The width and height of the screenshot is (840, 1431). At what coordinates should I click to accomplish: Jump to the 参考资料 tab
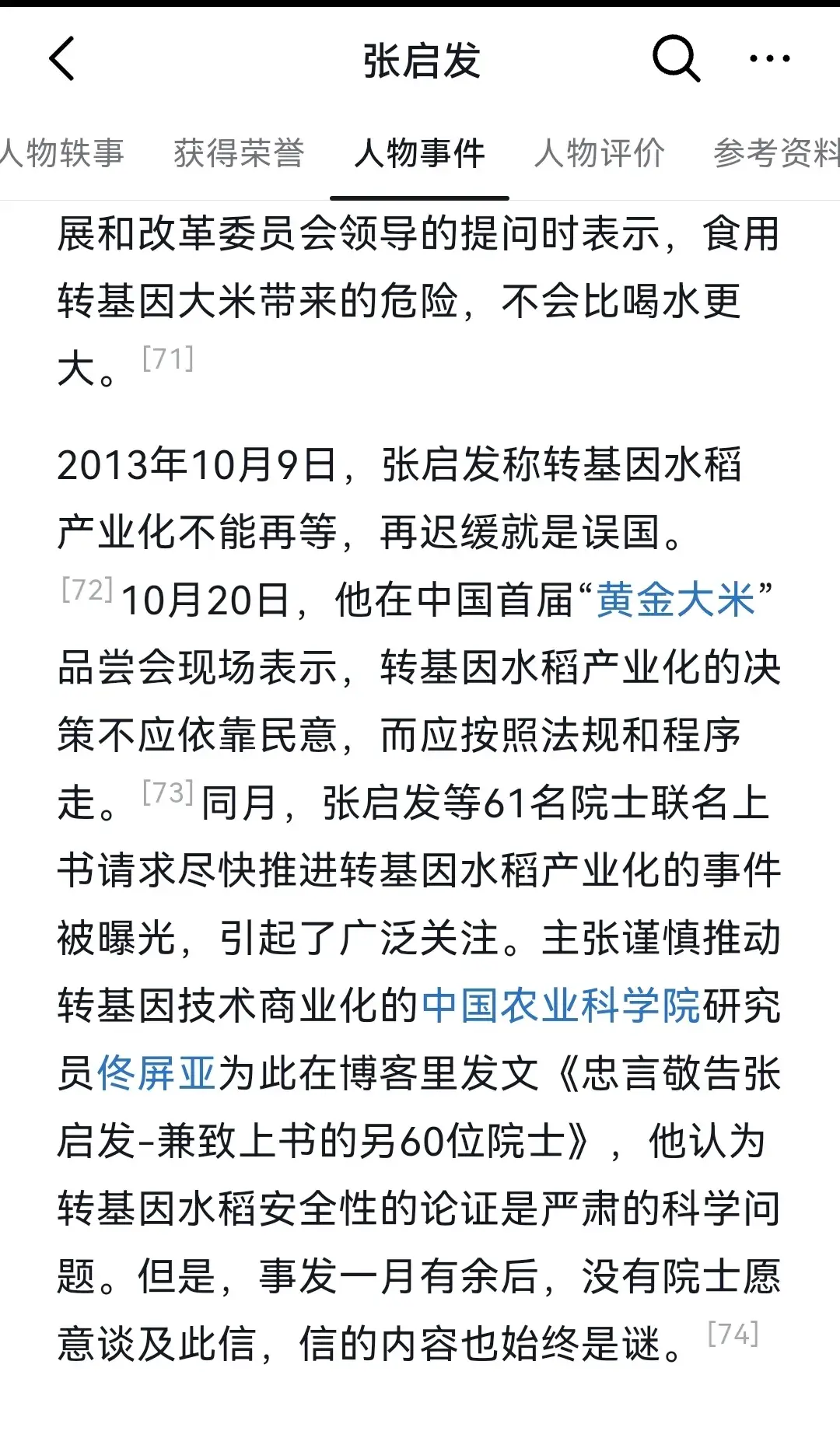point(776,153)
